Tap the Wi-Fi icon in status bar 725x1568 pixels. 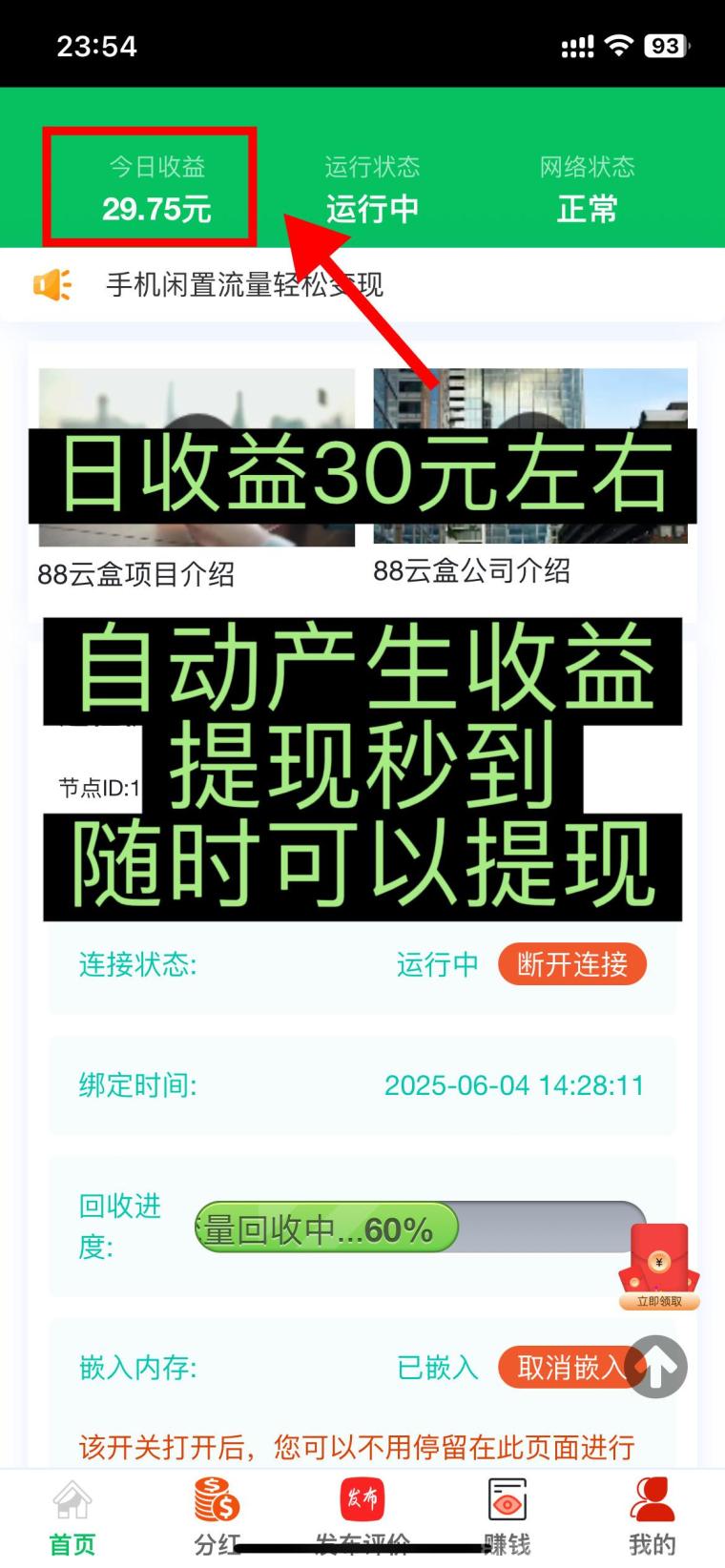point(617,44)
